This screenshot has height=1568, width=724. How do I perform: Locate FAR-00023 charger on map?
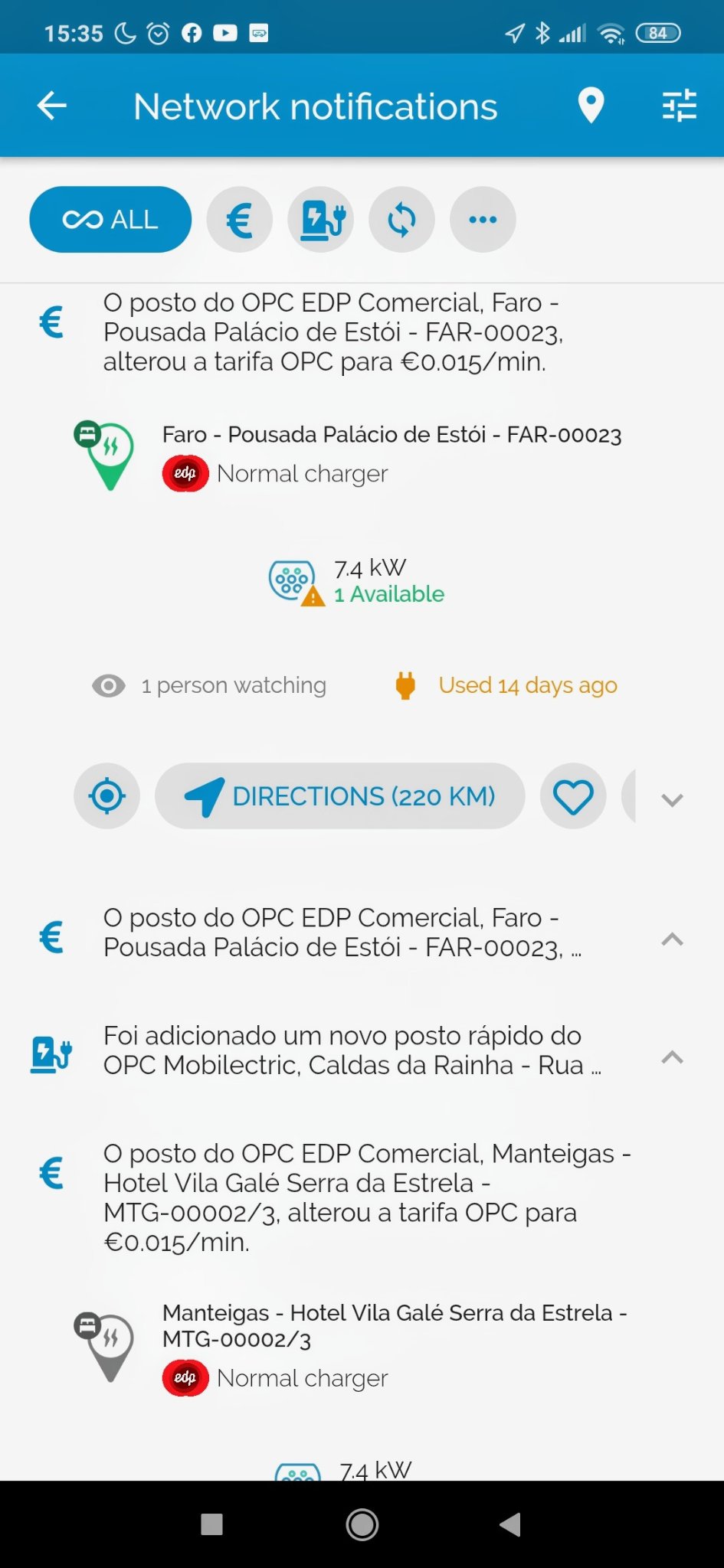click(107, 796)
